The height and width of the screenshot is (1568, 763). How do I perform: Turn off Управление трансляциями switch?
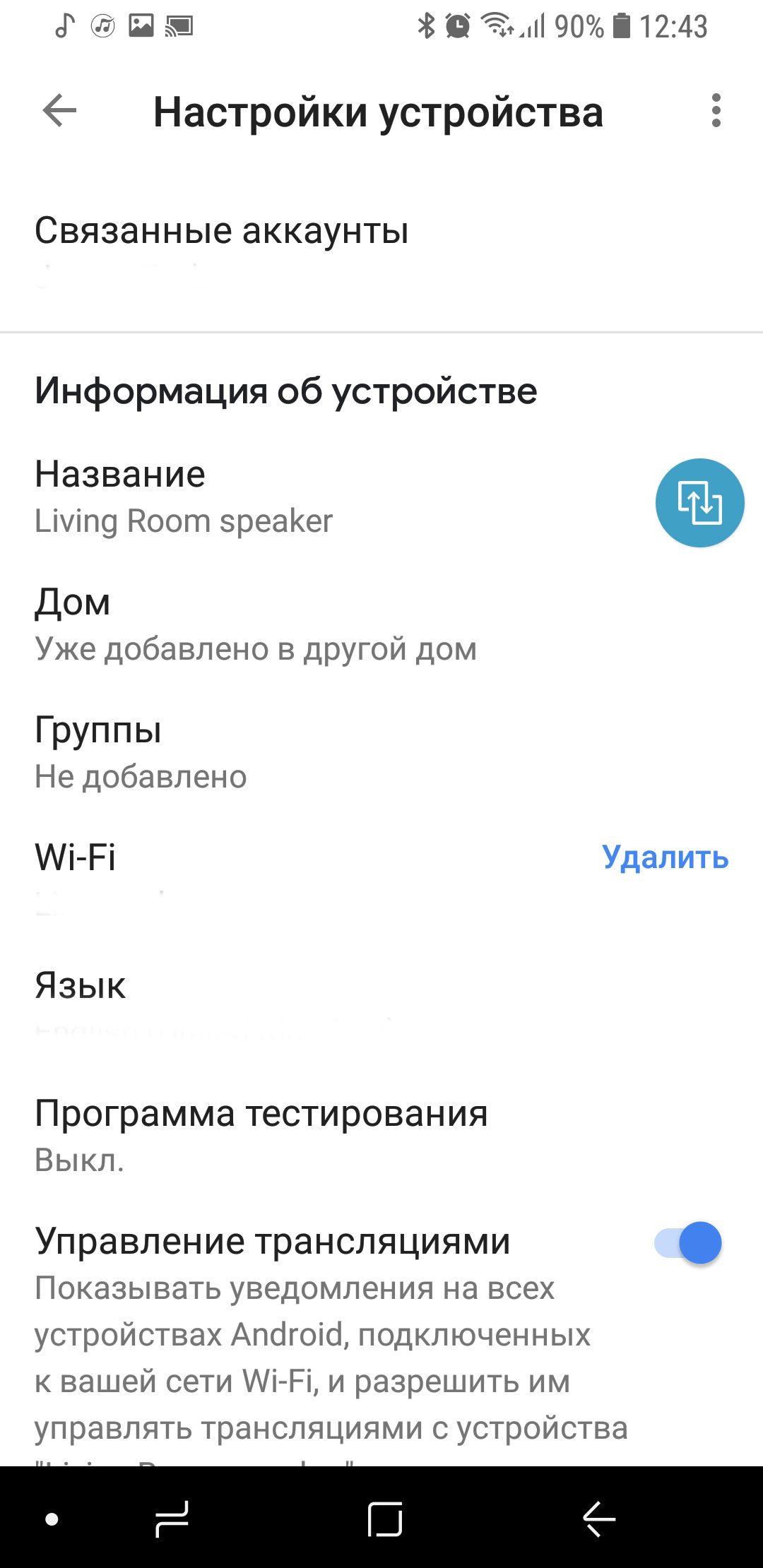coord(688,1242)
